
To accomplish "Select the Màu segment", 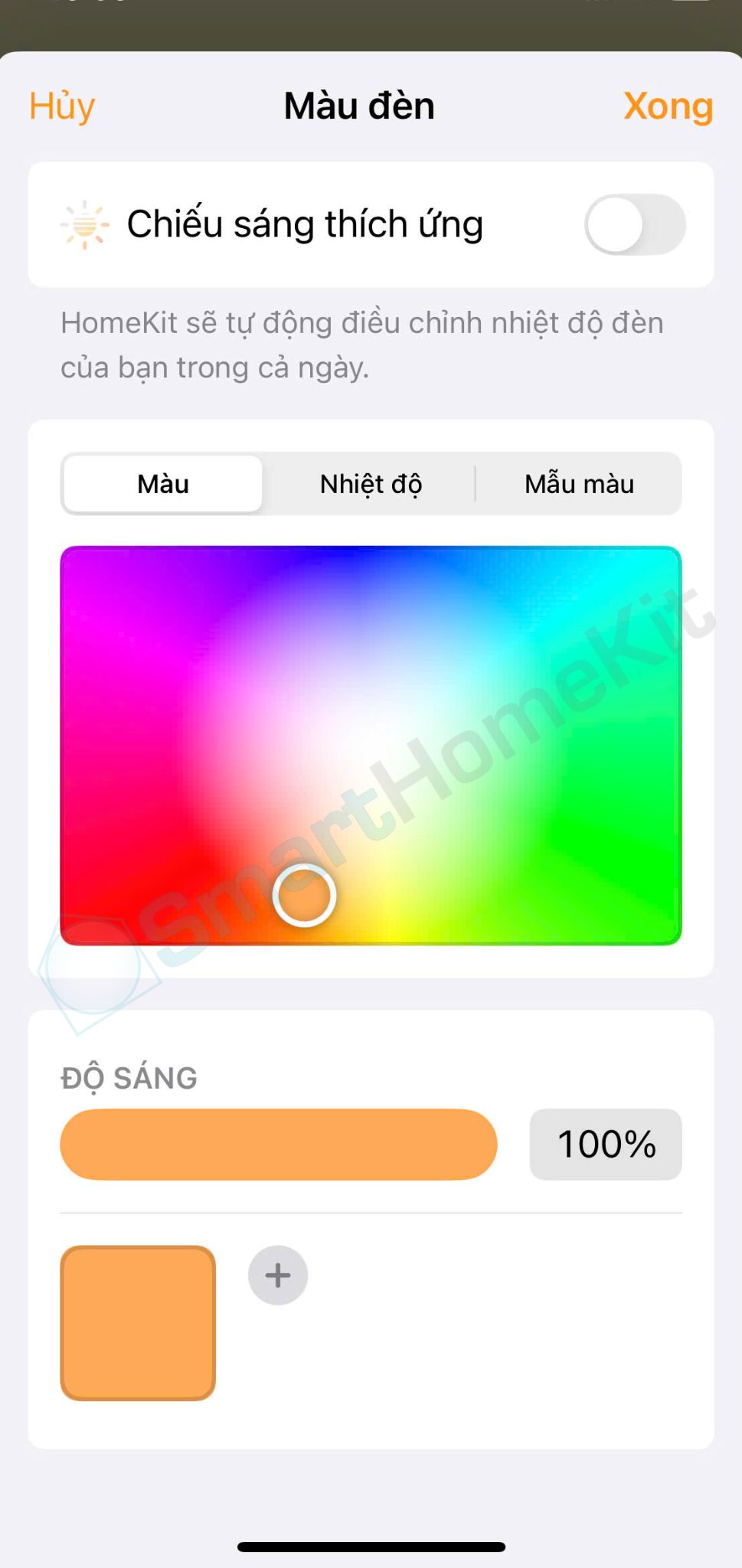I will click(x=163, y=484).
